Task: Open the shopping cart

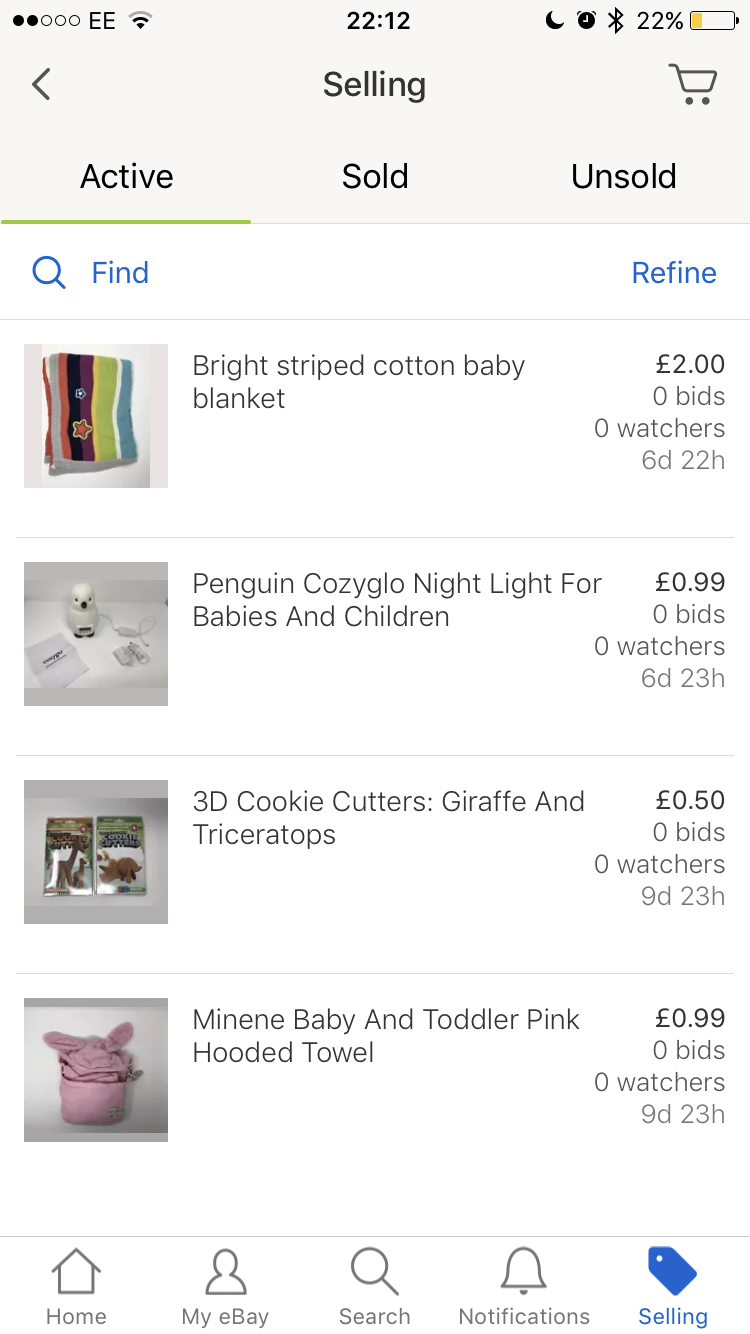Action: click(x=694, y=84)
